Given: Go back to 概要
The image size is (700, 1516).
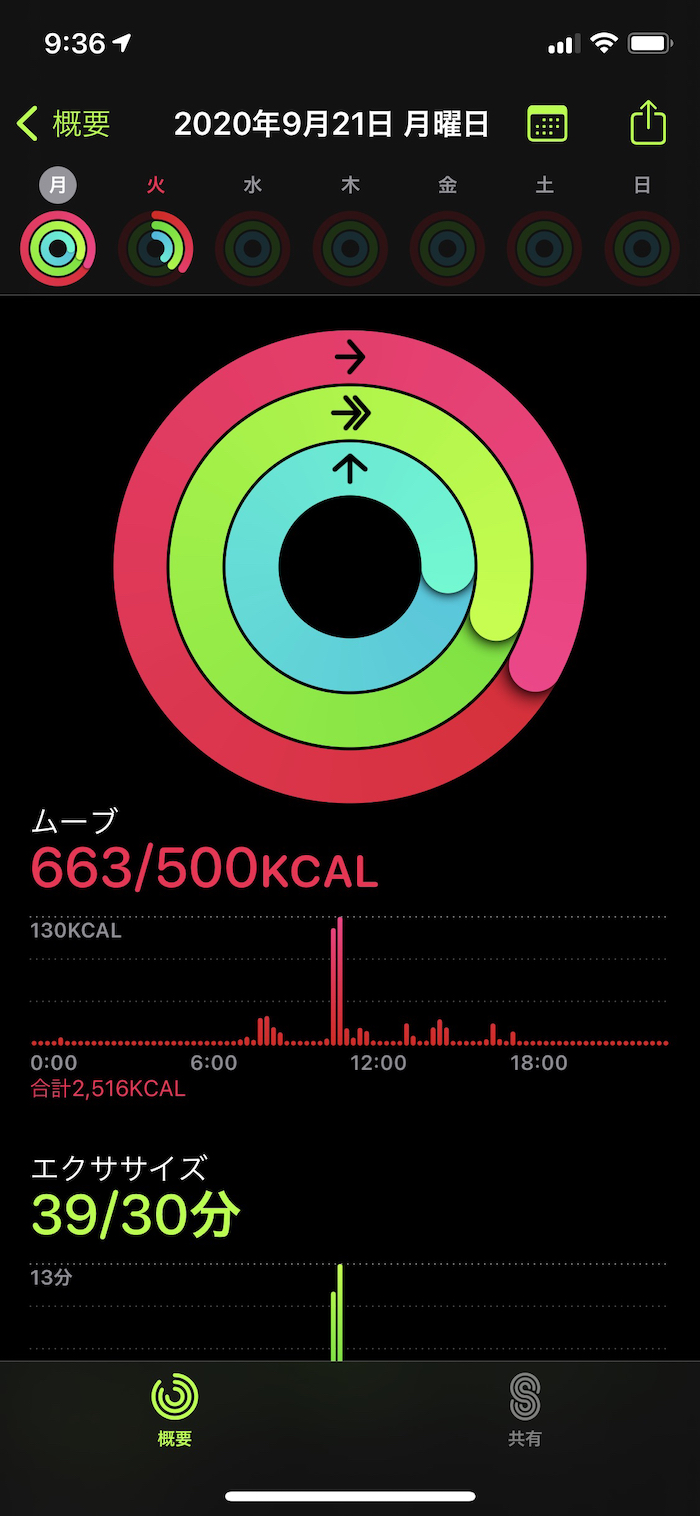Looking at the screenshot, I should [64, 124].
